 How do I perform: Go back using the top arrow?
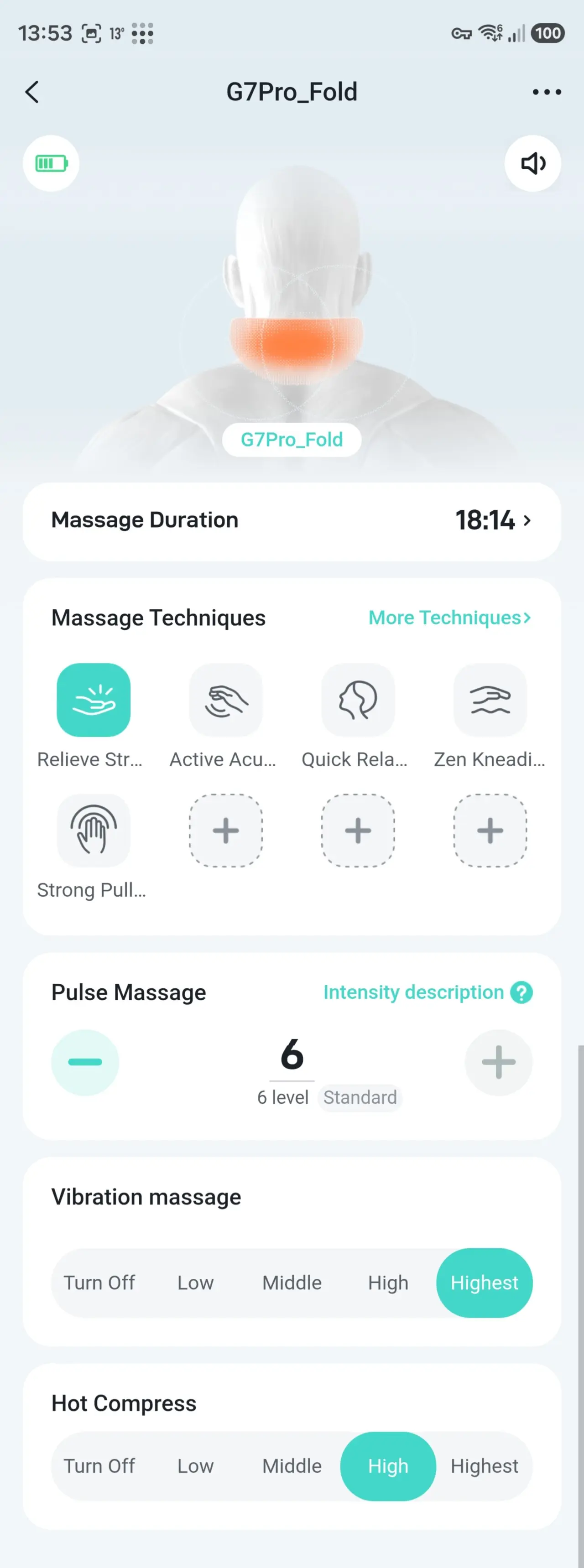coord(32,92)
